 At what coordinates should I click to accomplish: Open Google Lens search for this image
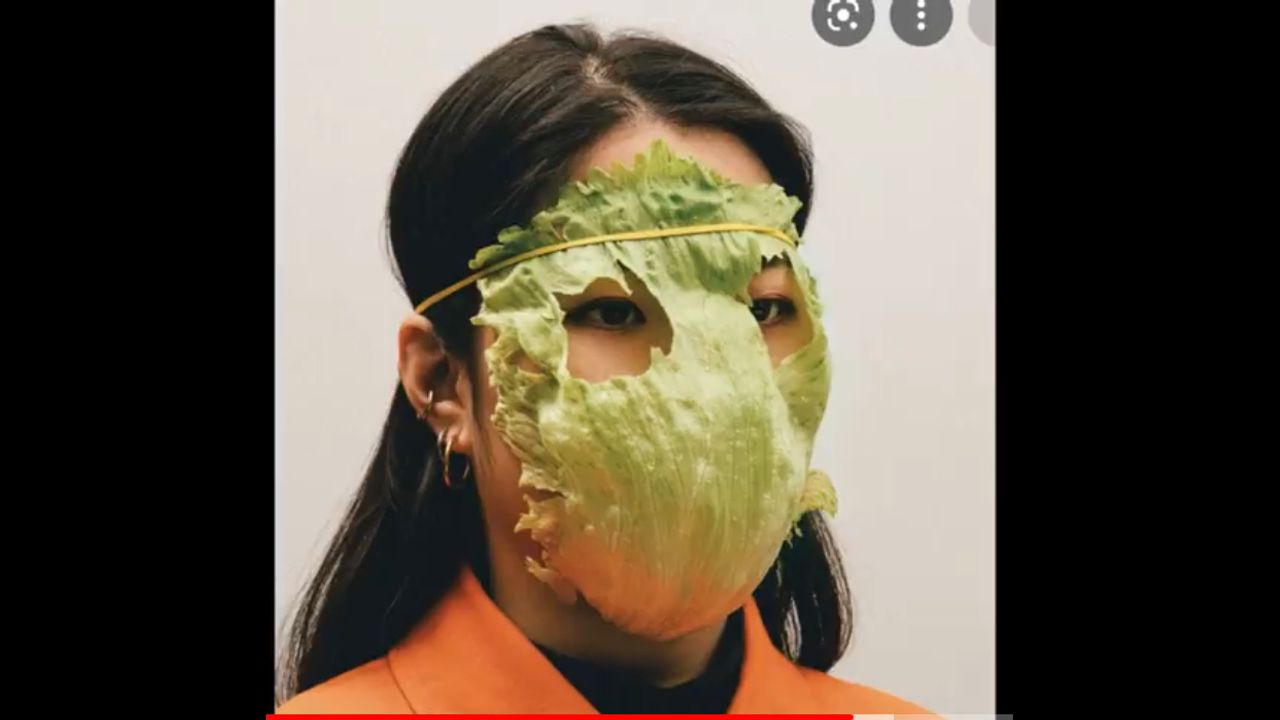coord(842,16)
